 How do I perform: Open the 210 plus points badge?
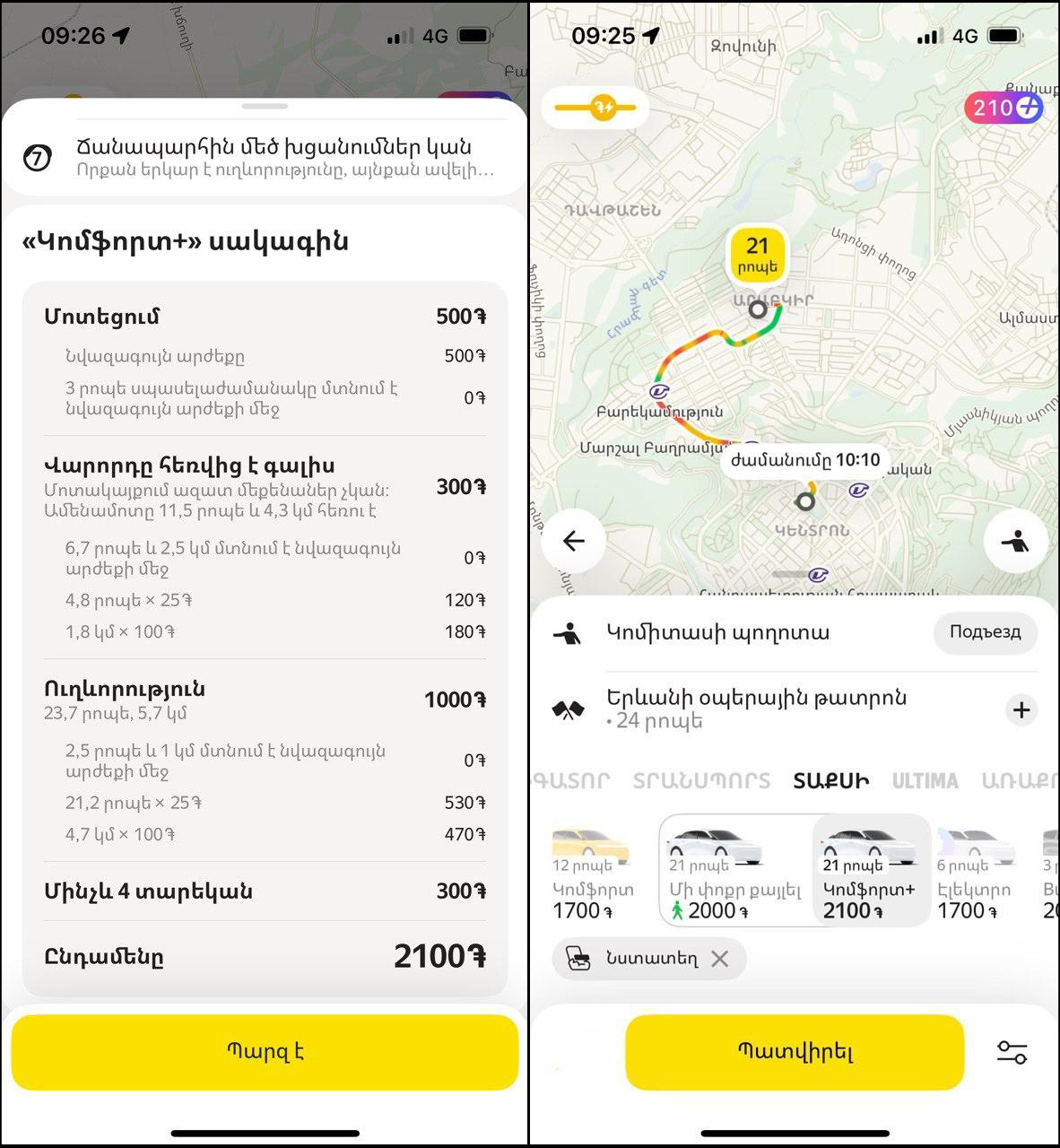[x=1003, y=108]
